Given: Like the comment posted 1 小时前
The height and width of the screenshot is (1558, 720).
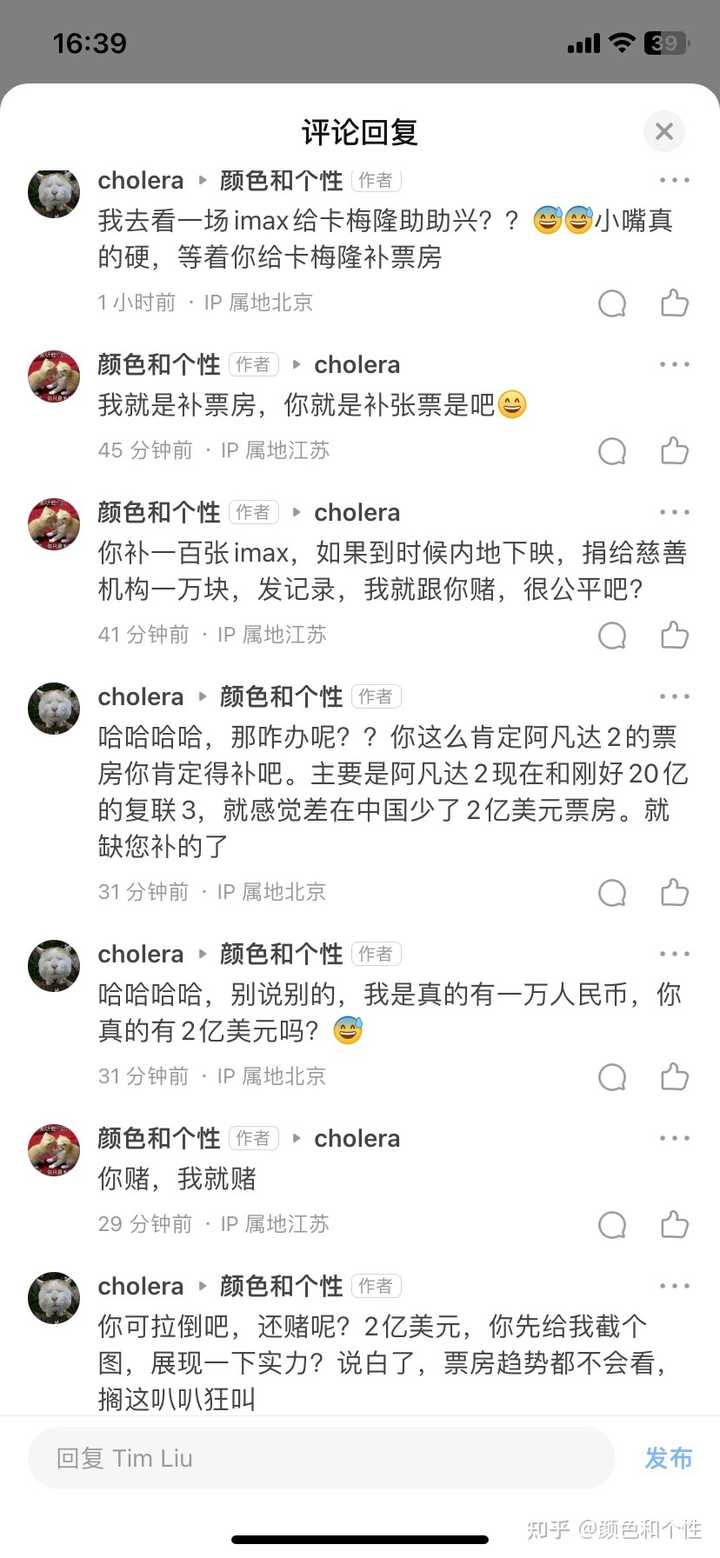Looking at the screenshot, I should (x=675, y=303).
